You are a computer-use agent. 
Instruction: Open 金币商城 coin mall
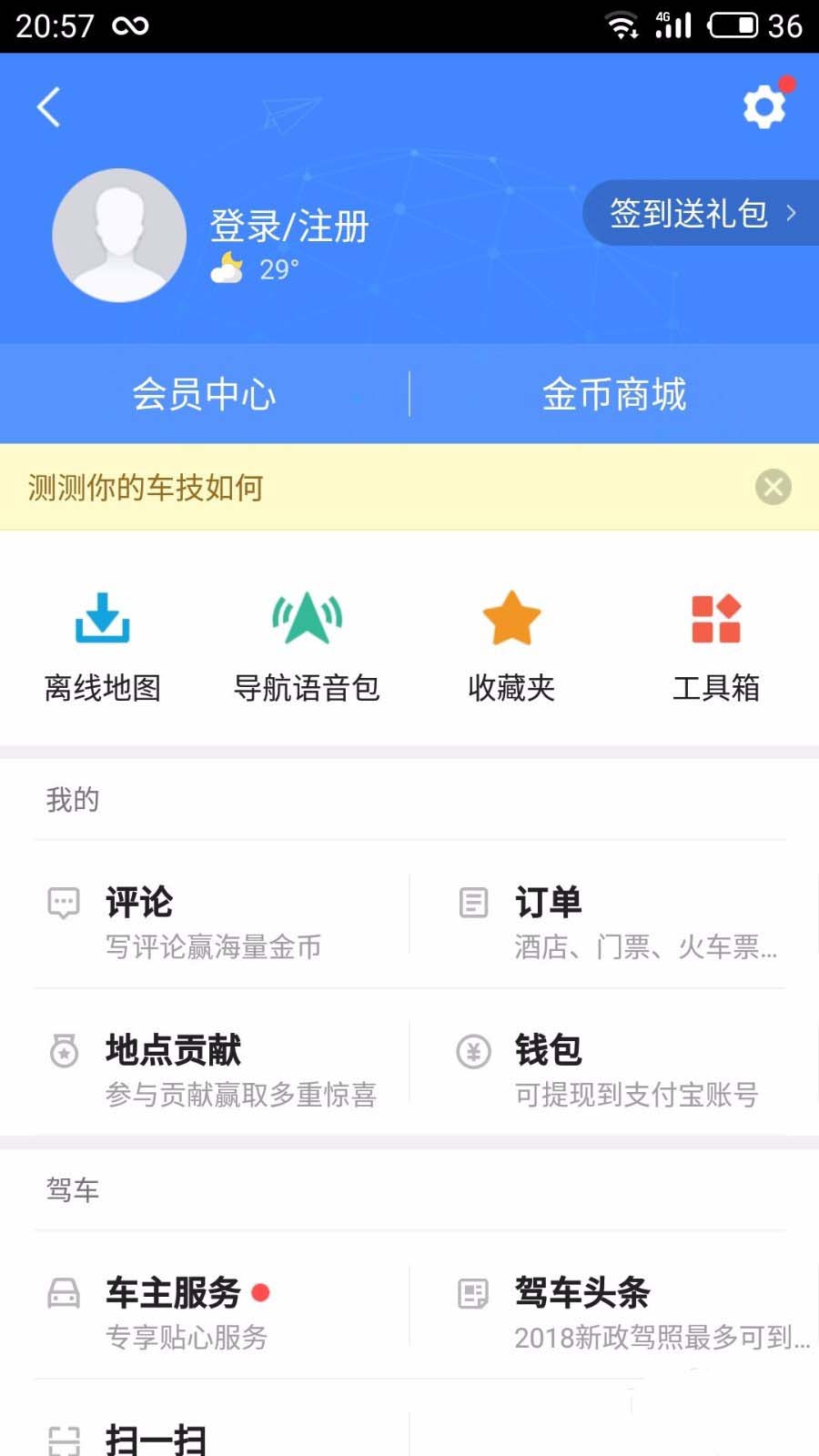[614, 394]
